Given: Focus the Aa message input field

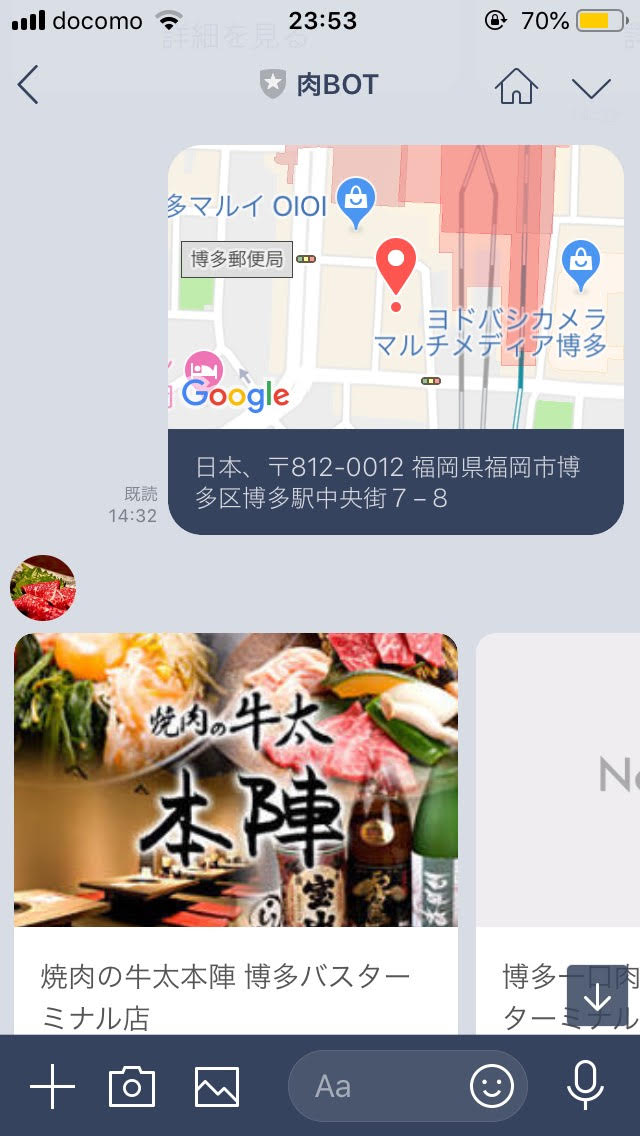Looking at the screenshot, I should click(377, 1086).
